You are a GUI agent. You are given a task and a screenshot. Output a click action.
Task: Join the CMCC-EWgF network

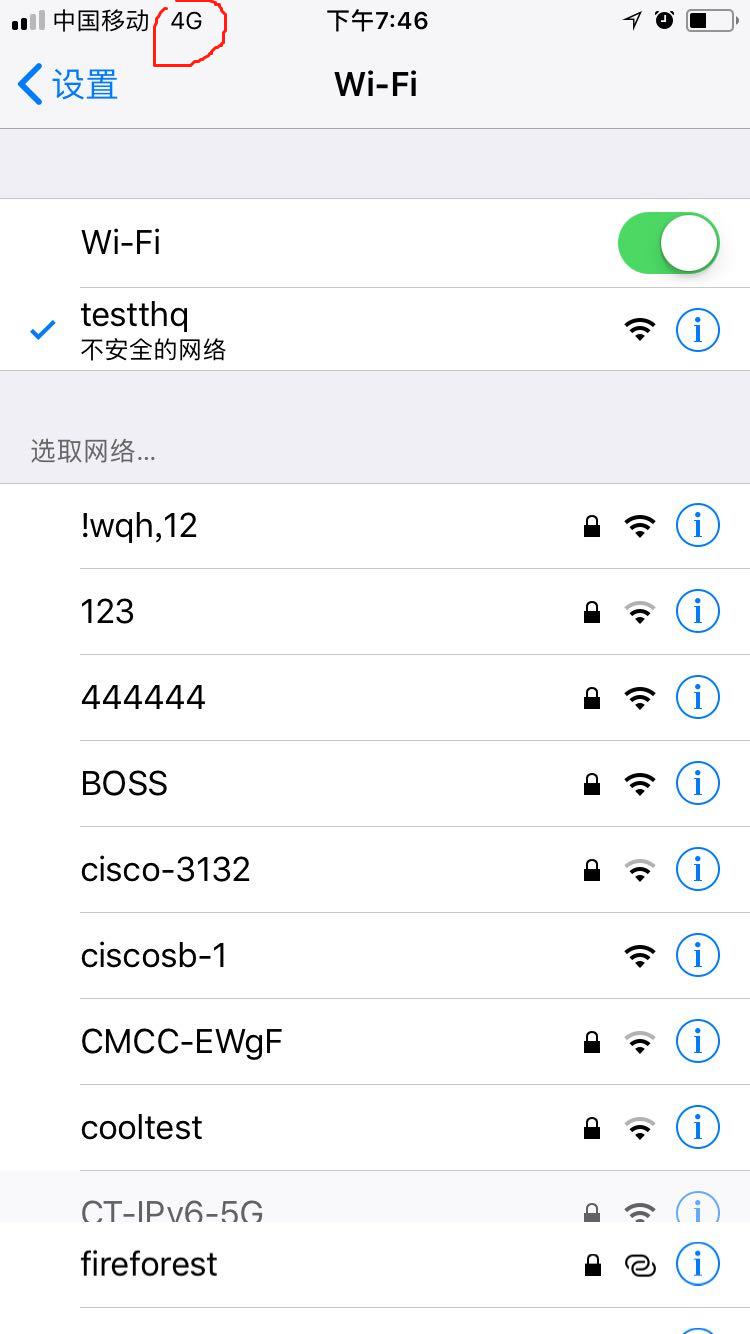coord(181,1041)
